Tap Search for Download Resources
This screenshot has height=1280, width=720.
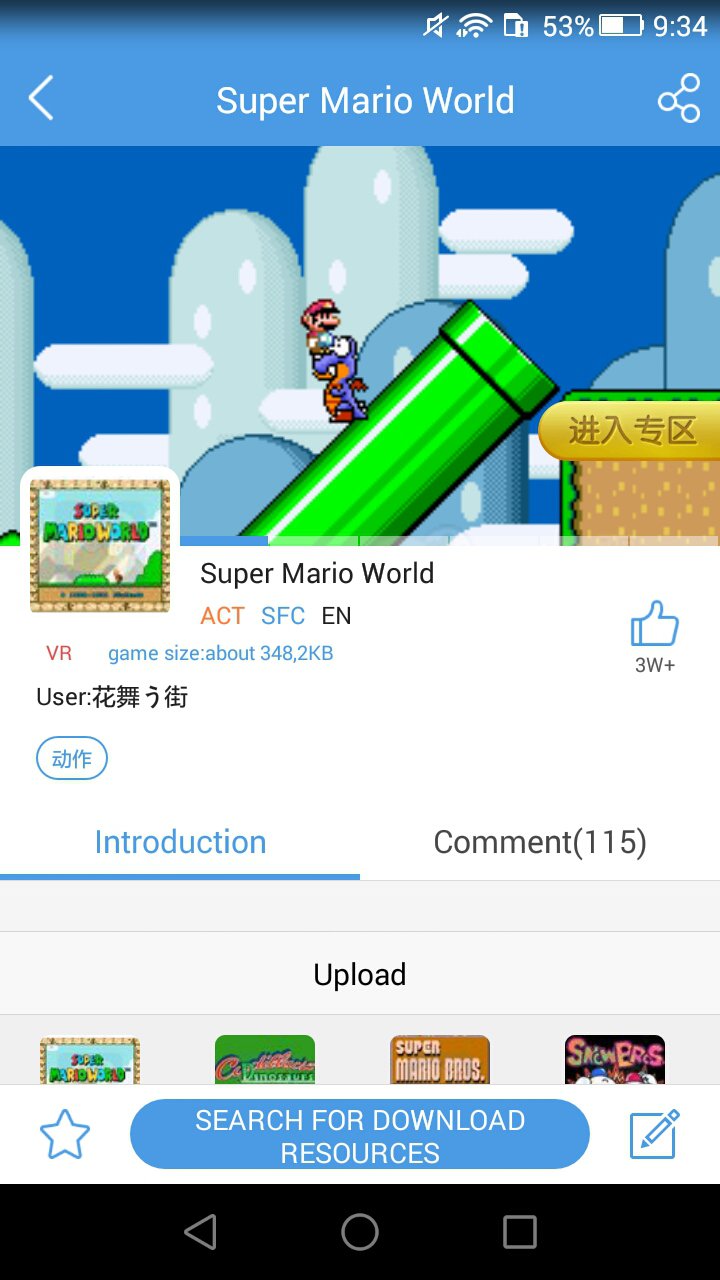(x=360, y=1134)
